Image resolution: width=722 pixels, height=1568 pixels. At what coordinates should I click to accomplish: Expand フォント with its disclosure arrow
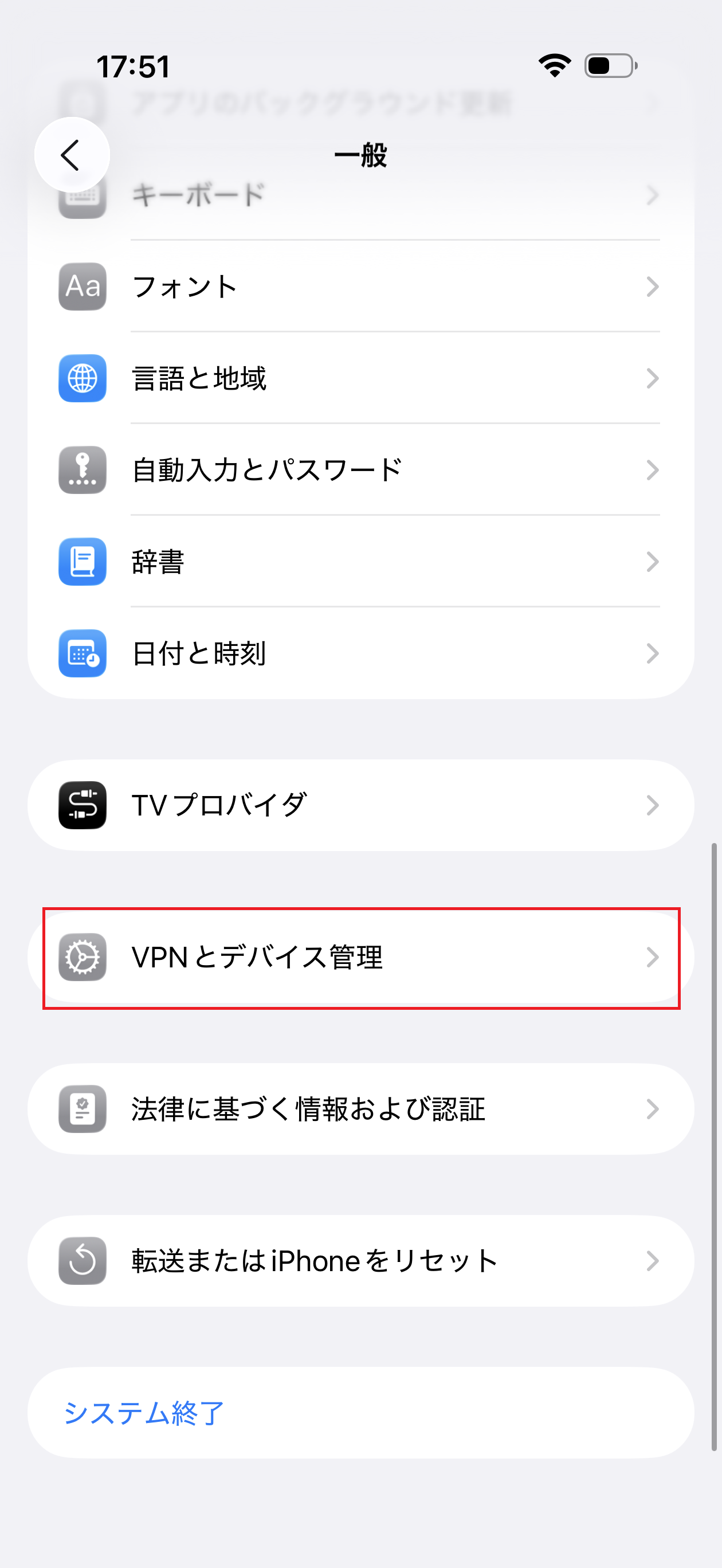click(x=653, y=286)
